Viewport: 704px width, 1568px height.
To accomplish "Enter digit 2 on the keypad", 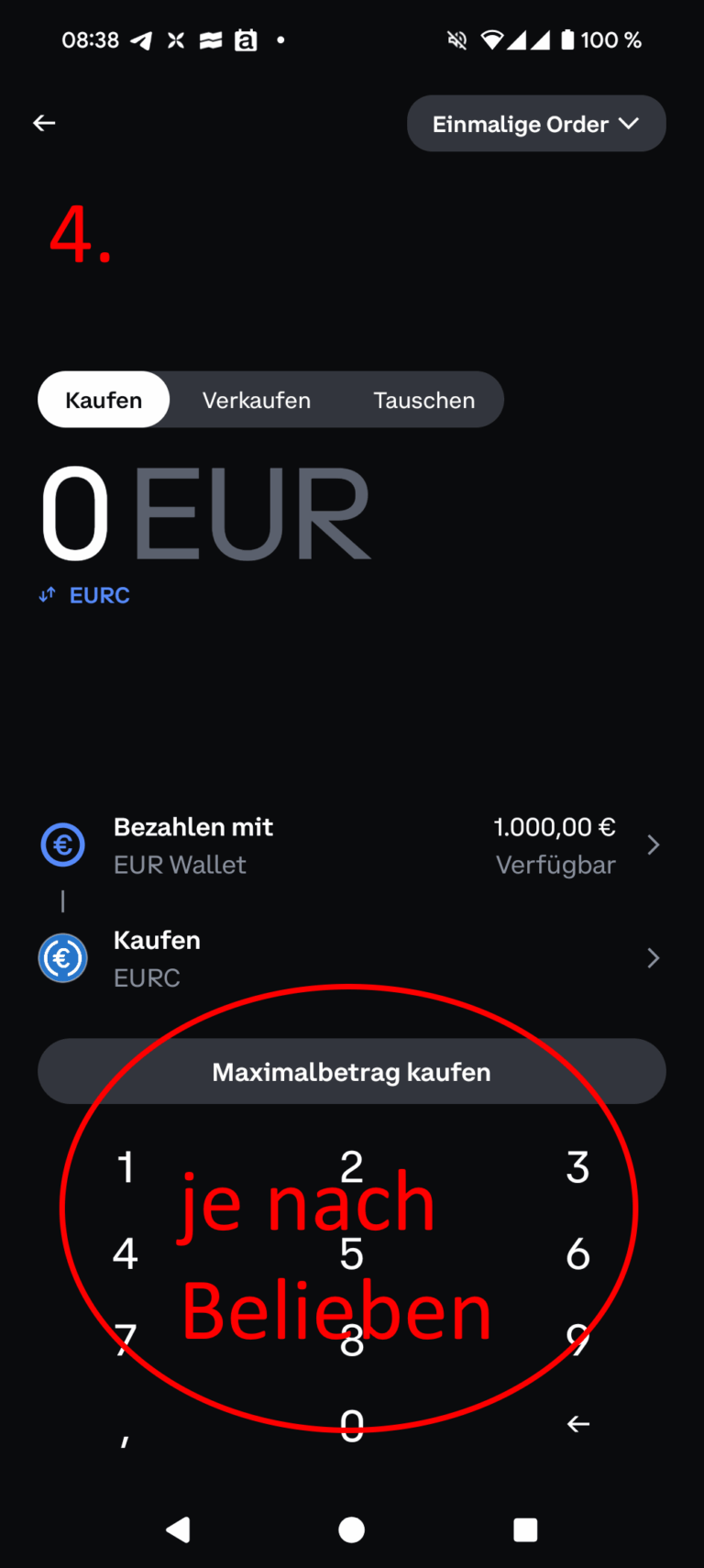I will [x=352, y=1168].
